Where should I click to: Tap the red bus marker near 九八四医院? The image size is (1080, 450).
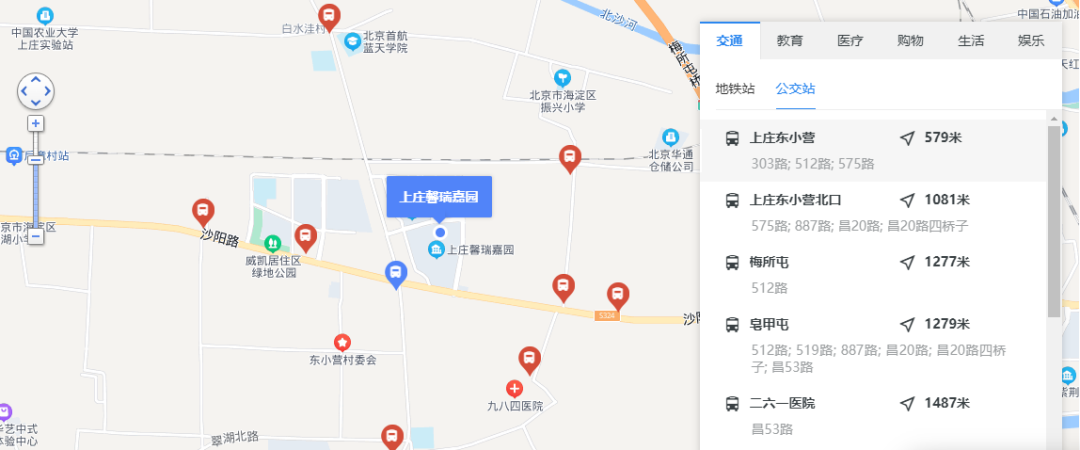[529, 359]
